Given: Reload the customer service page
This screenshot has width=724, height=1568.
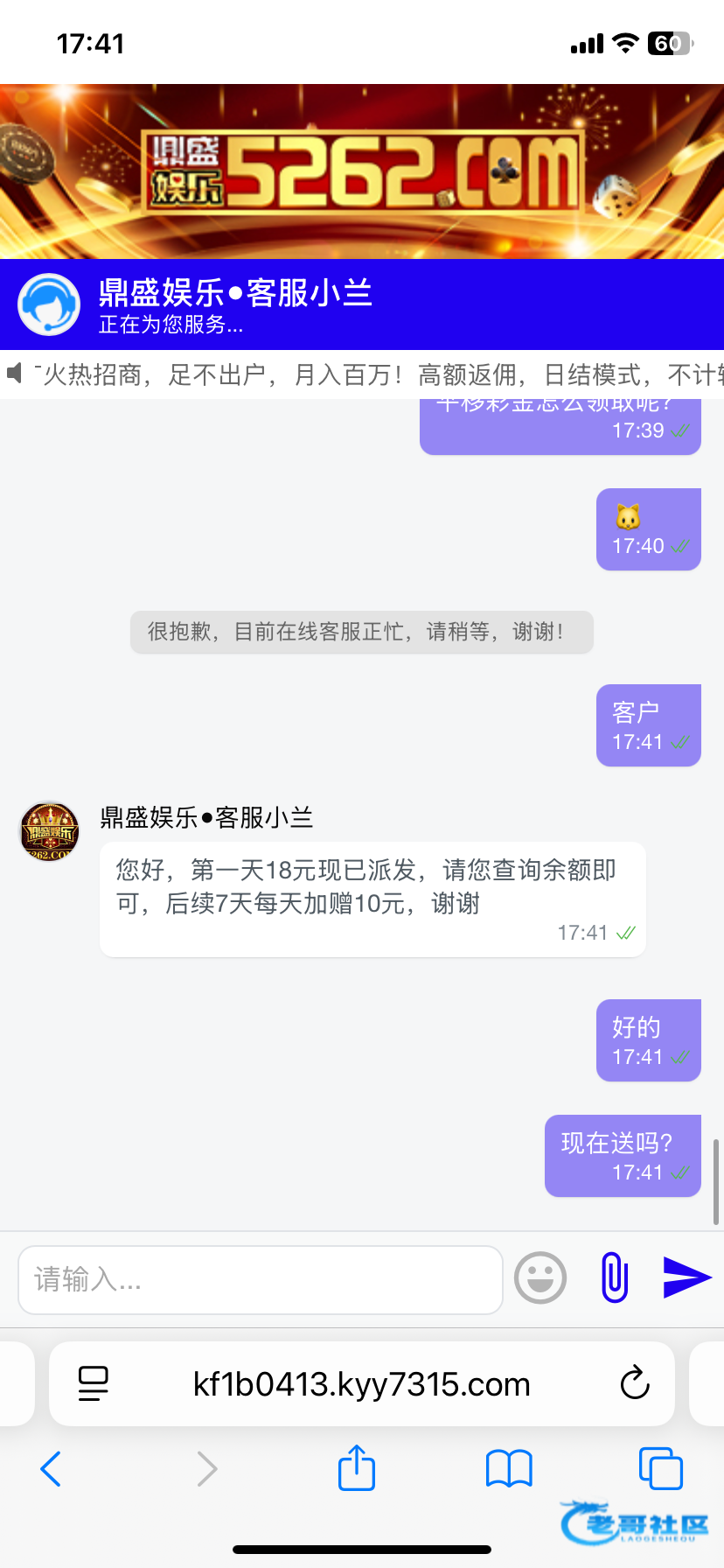Looking at the screenshot, I should 635,1383.
